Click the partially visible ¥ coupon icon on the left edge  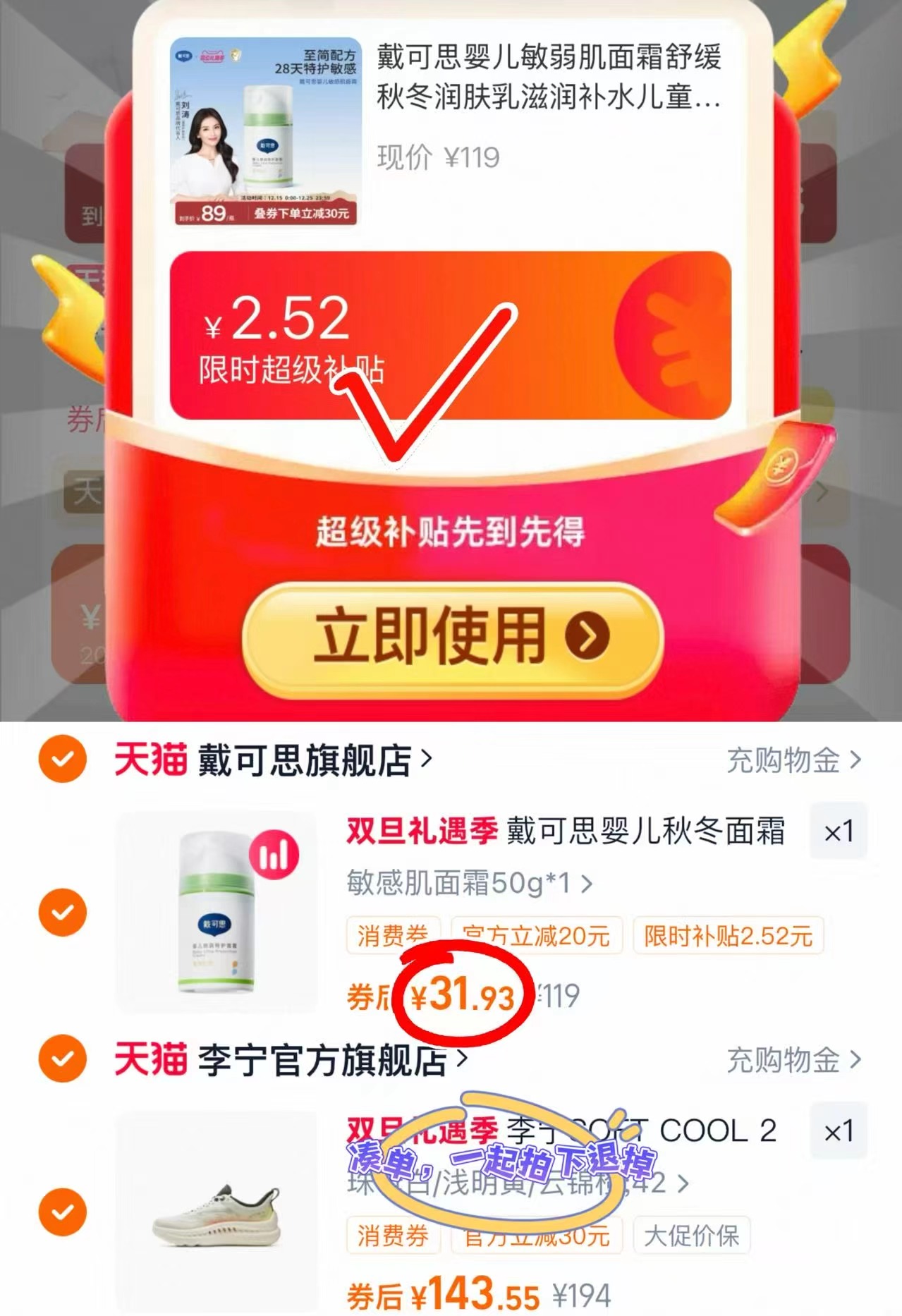coord(88,621)
